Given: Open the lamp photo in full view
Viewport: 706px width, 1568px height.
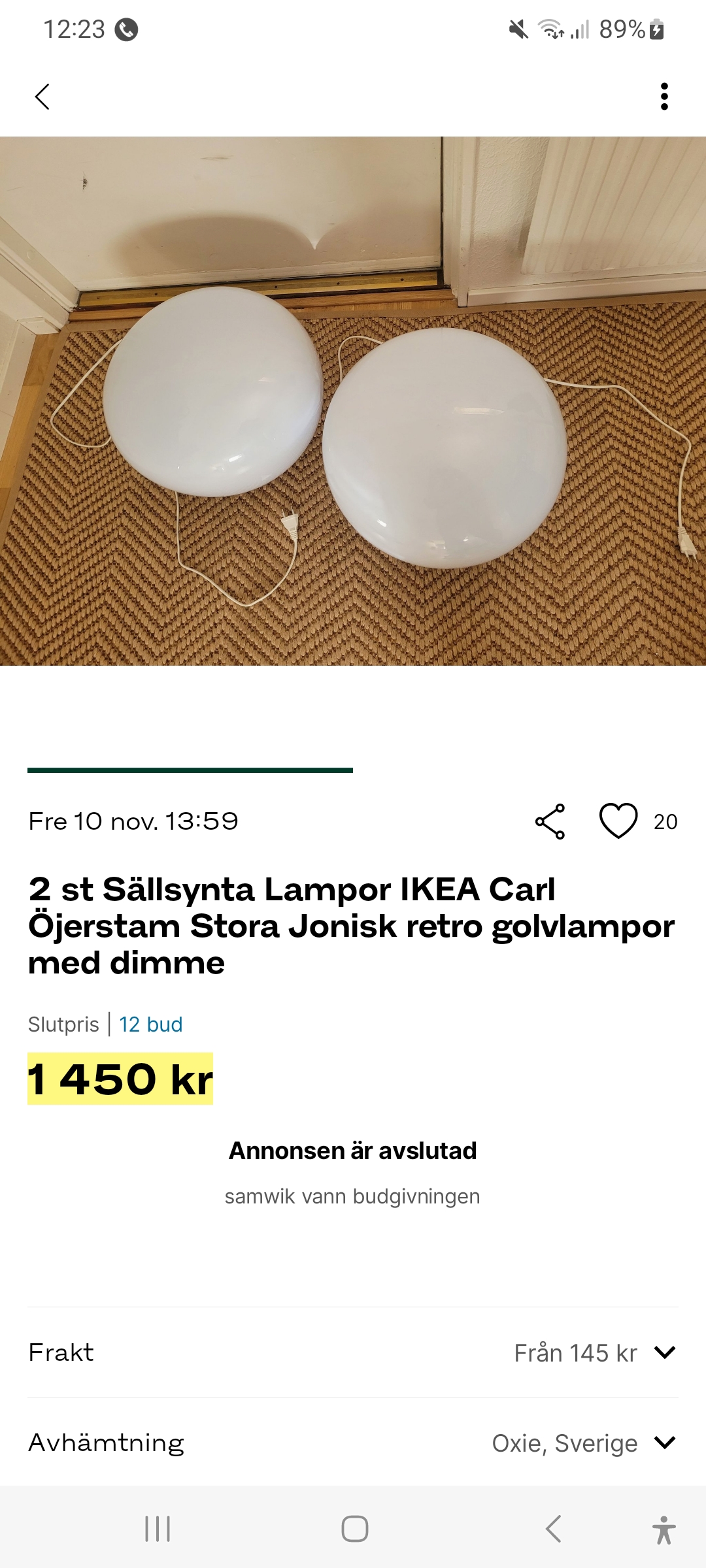Looking at the screenshot, I should [x=353, y=400].
